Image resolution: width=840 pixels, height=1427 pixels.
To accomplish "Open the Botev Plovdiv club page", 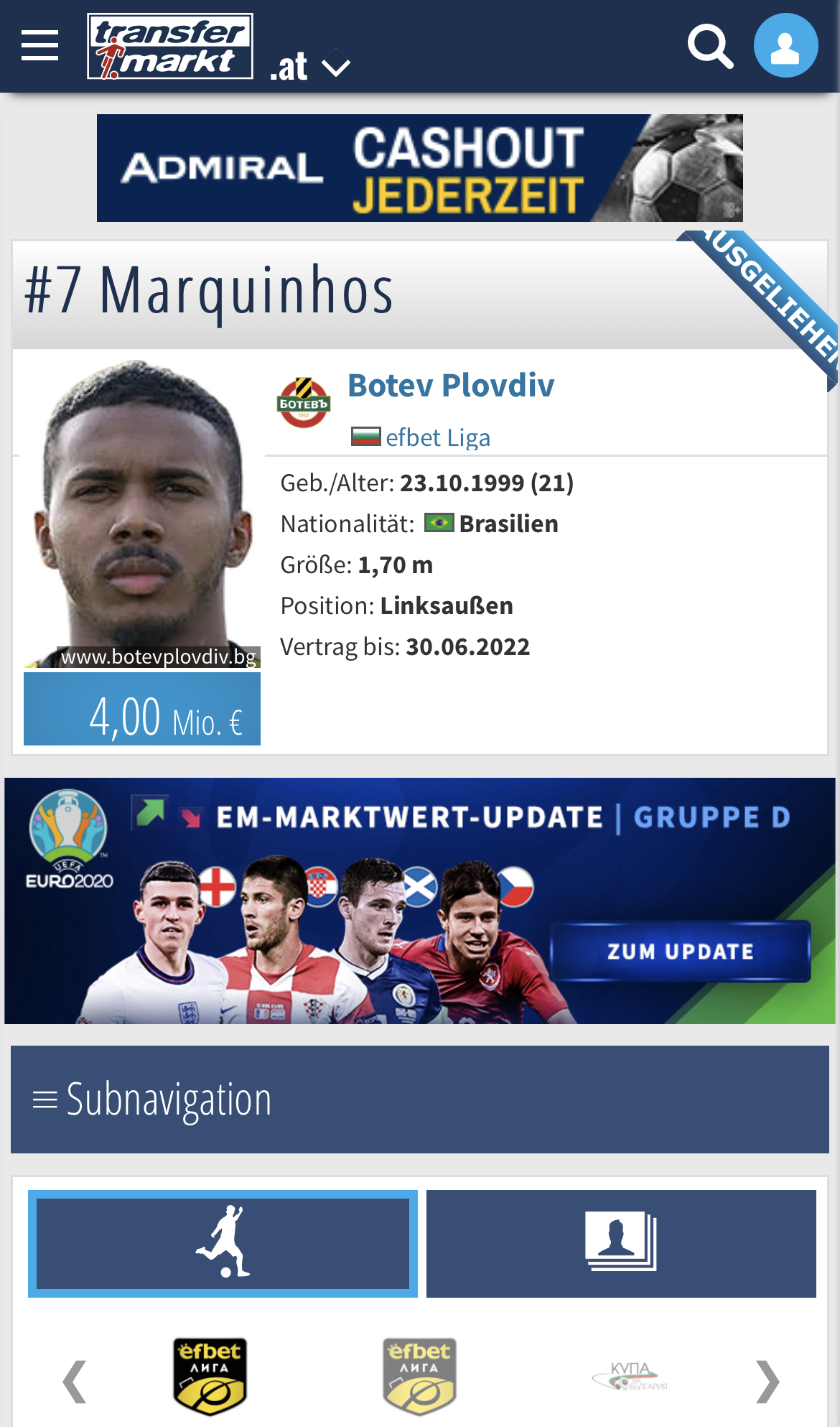I will pos(451,386).
